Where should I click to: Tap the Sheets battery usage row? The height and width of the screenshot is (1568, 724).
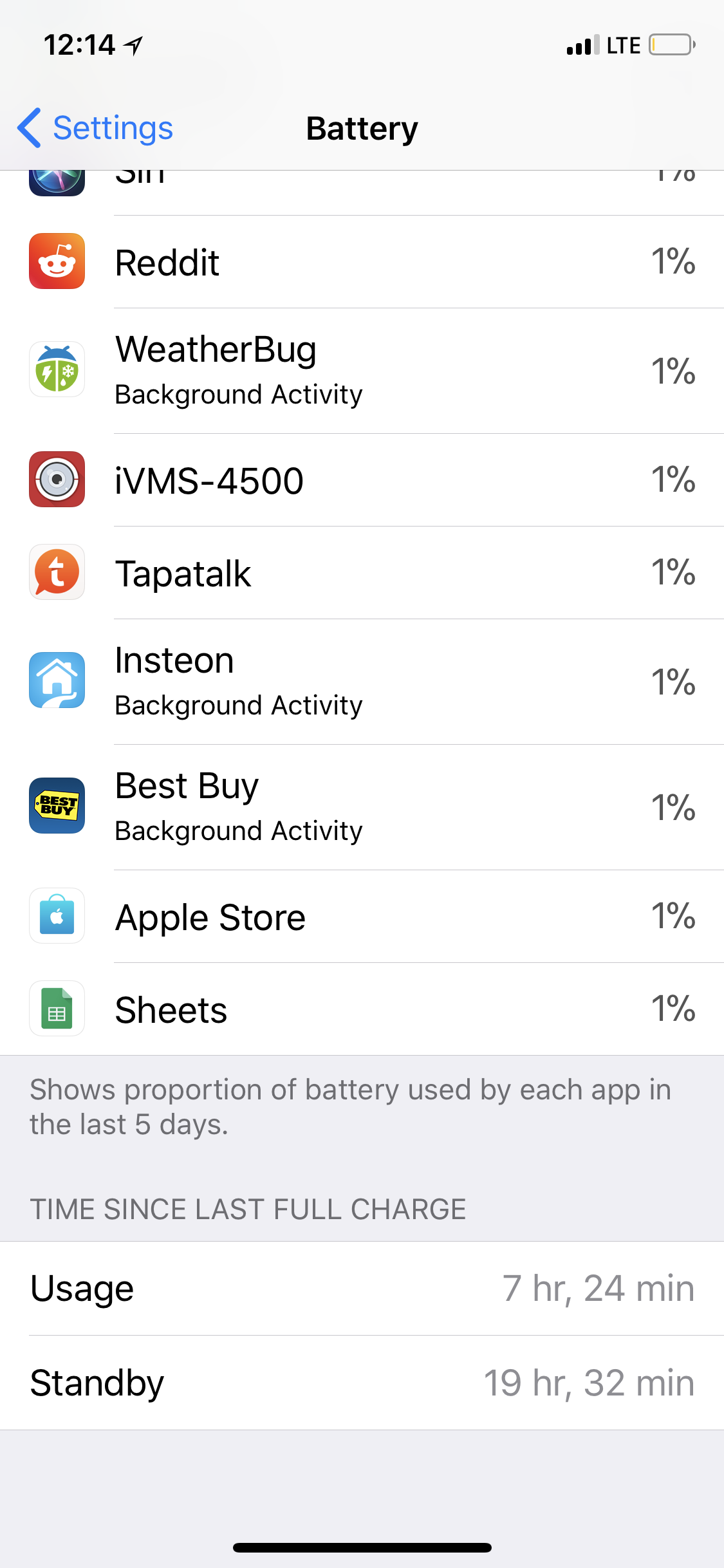[x=362, y=1009]
